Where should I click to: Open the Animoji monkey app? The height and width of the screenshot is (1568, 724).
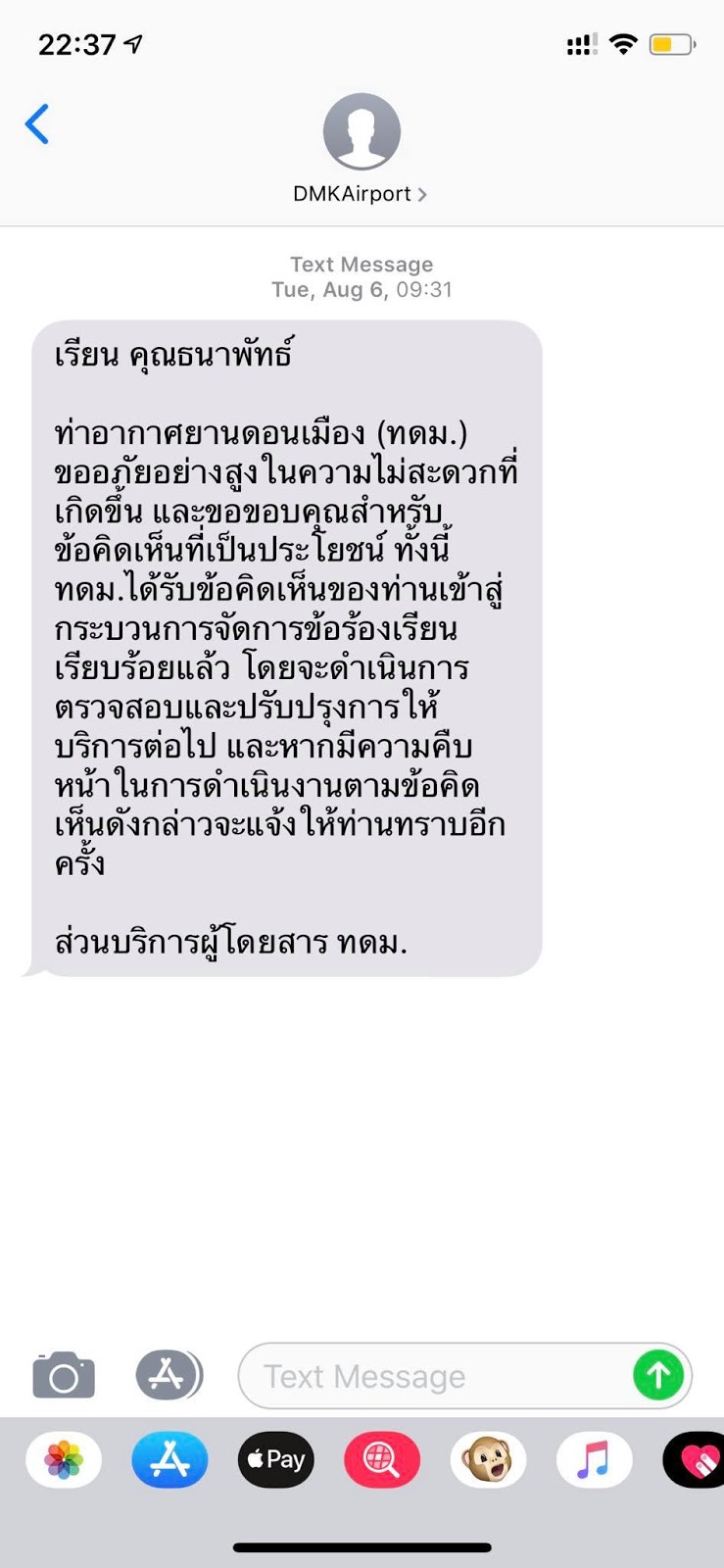point(488,1460)
